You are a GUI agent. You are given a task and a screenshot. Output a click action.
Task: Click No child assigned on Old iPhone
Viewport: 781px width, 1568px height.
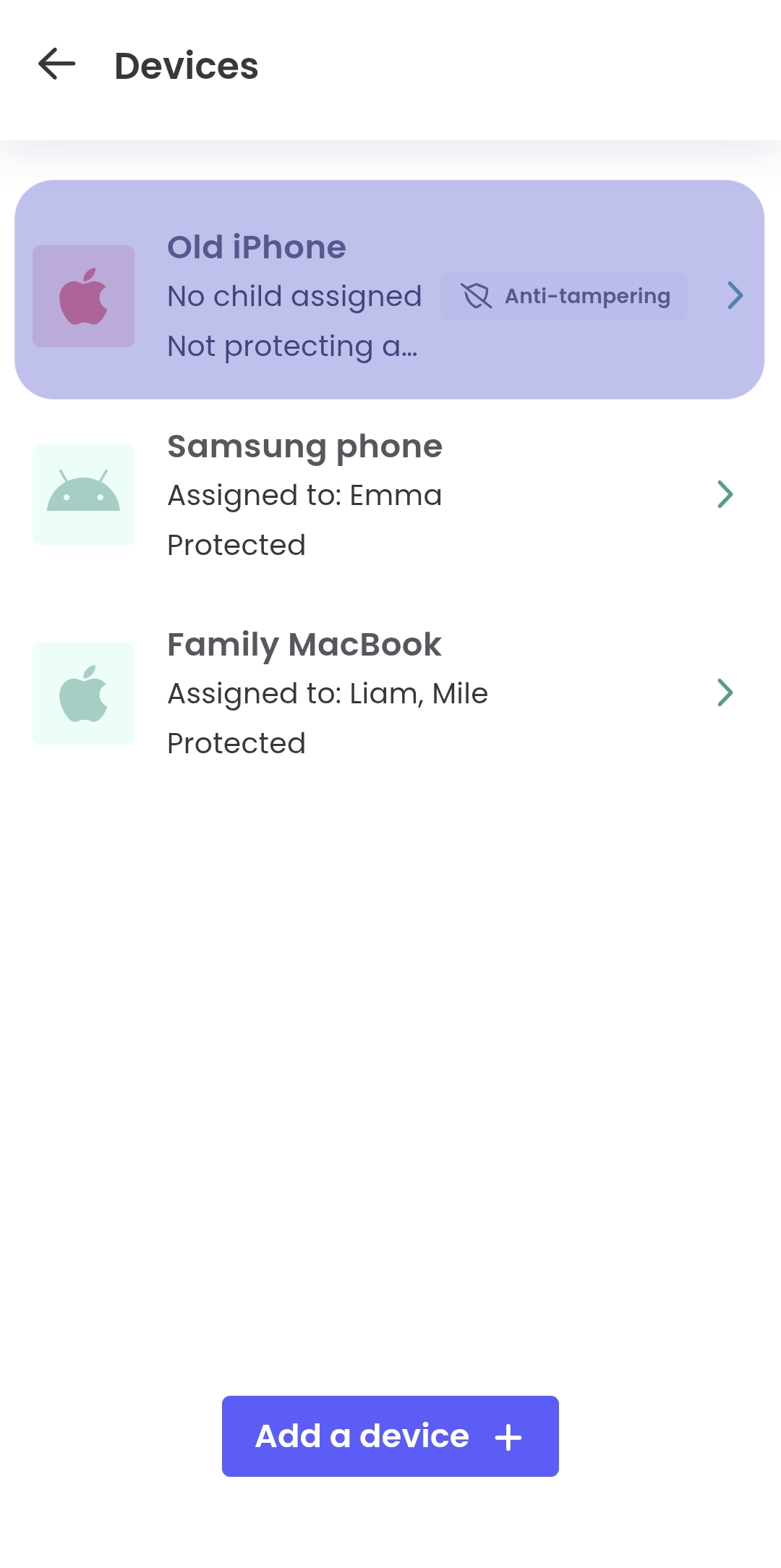295,296
